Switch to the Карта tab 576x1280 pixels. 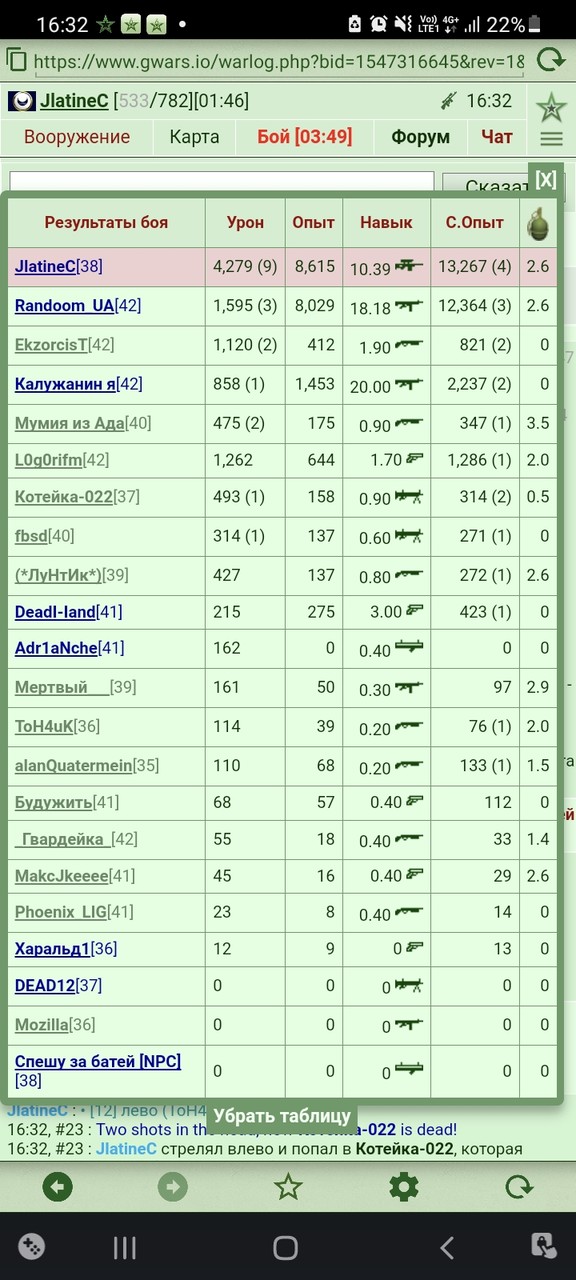tap(194, 137)
